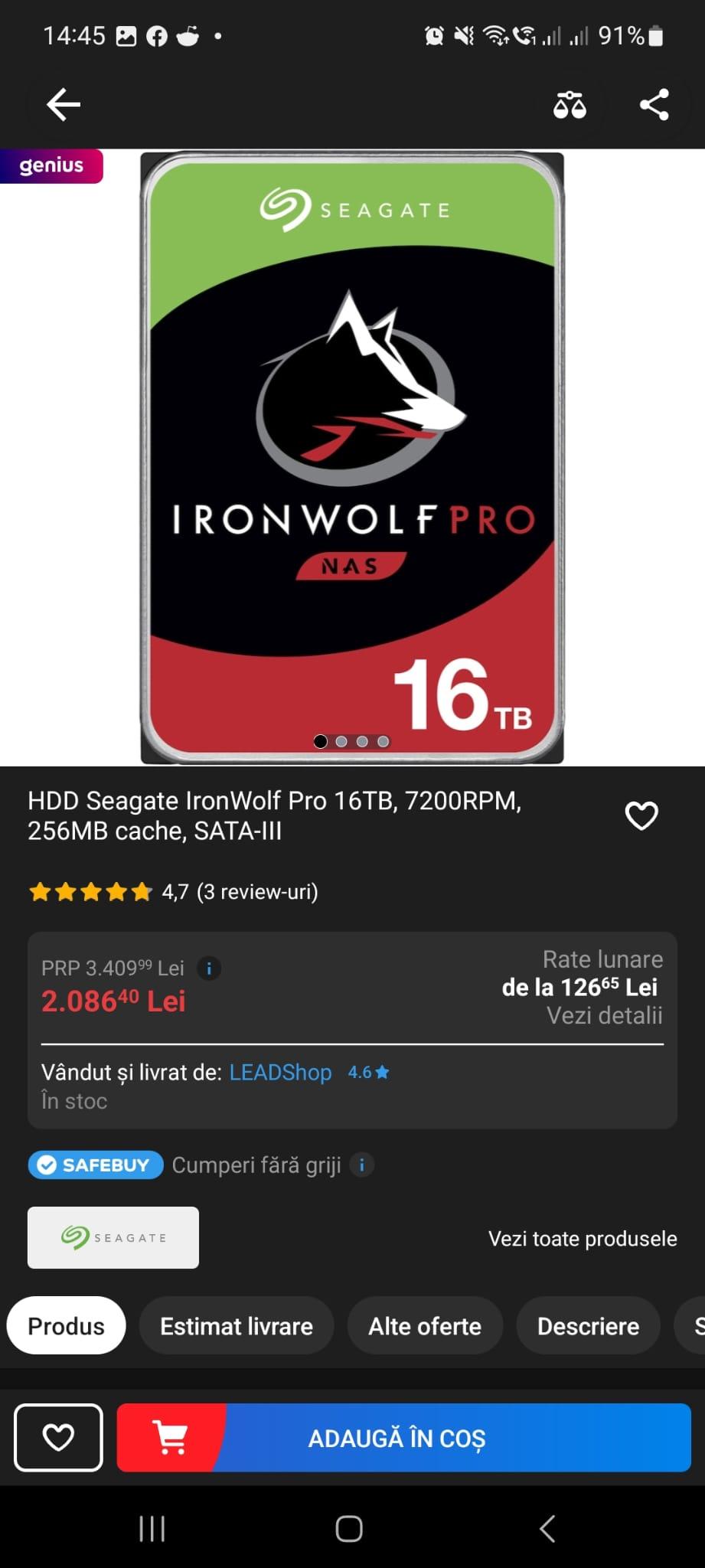
Task: Tap the bottom heart wishlist button
Action: pyautogui.click(x=58, y=1438)
